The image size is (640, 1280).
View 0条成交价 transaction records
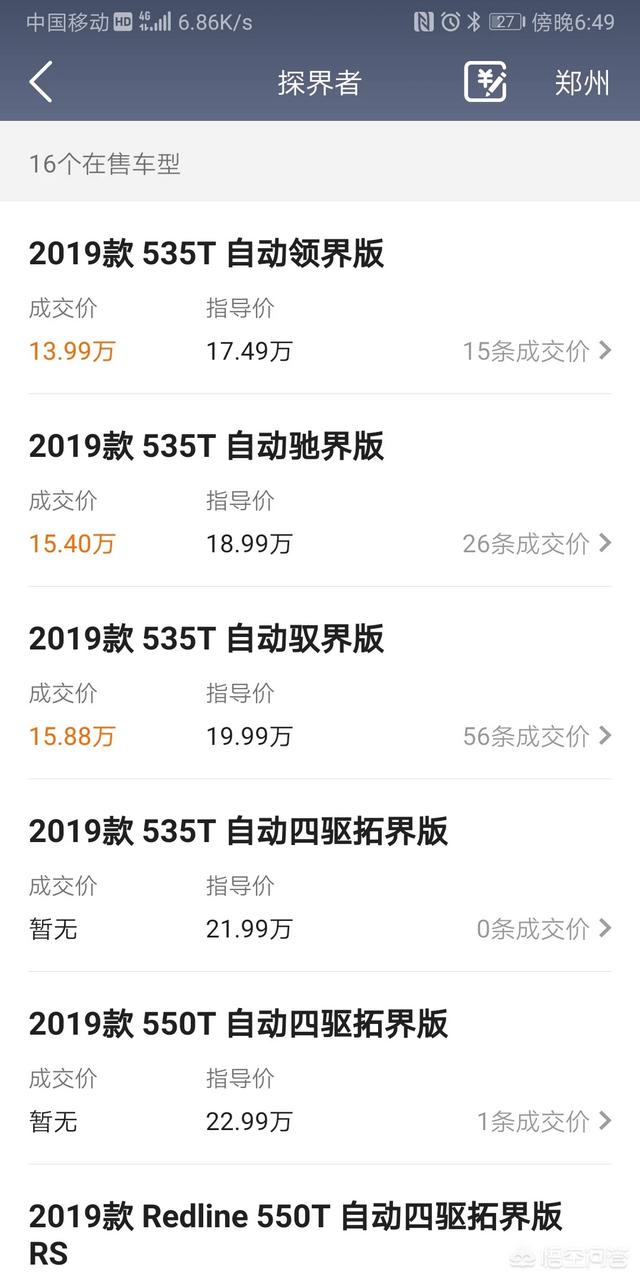(543, 929)
